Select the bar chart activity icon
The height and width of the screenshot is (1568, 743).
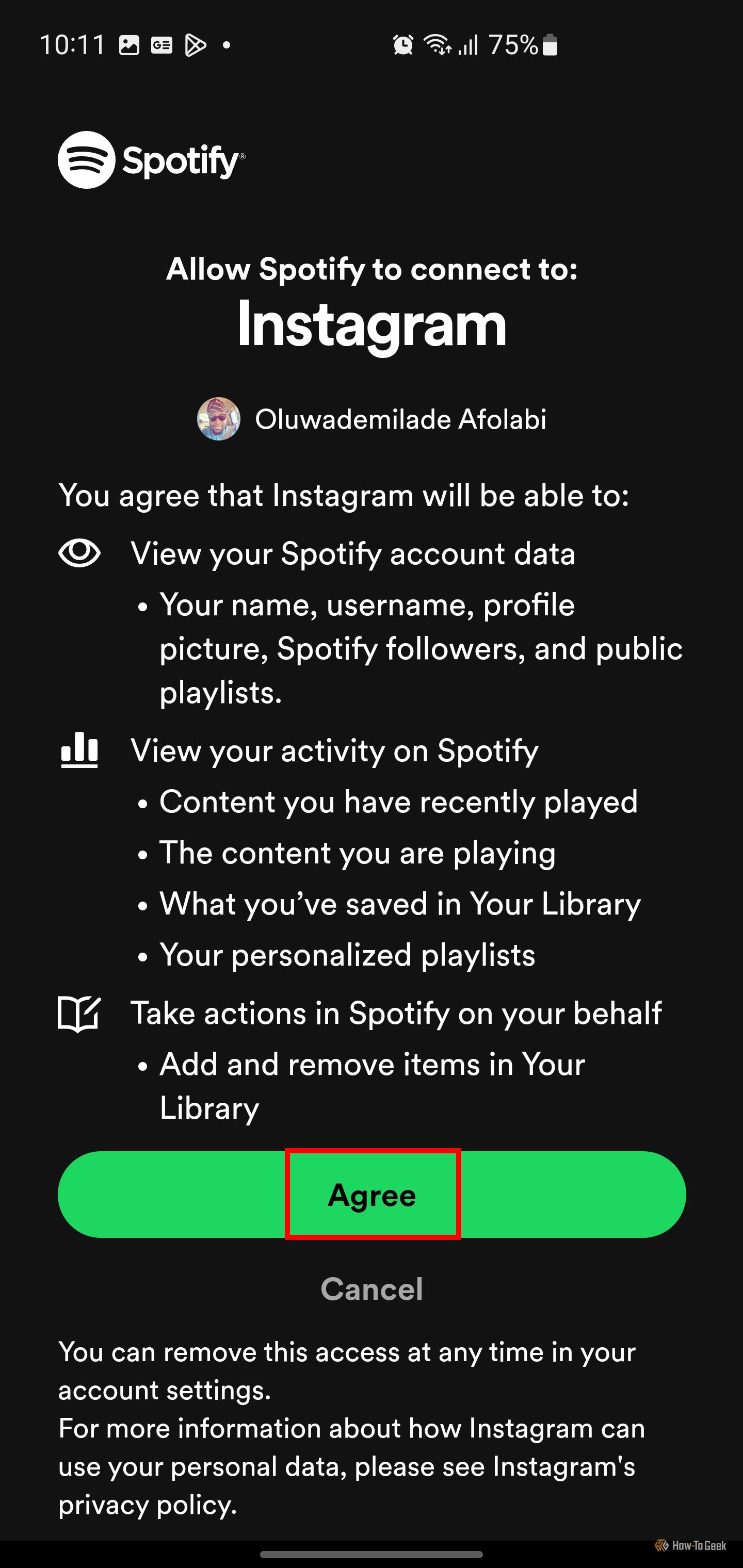(x=80, y=751)
